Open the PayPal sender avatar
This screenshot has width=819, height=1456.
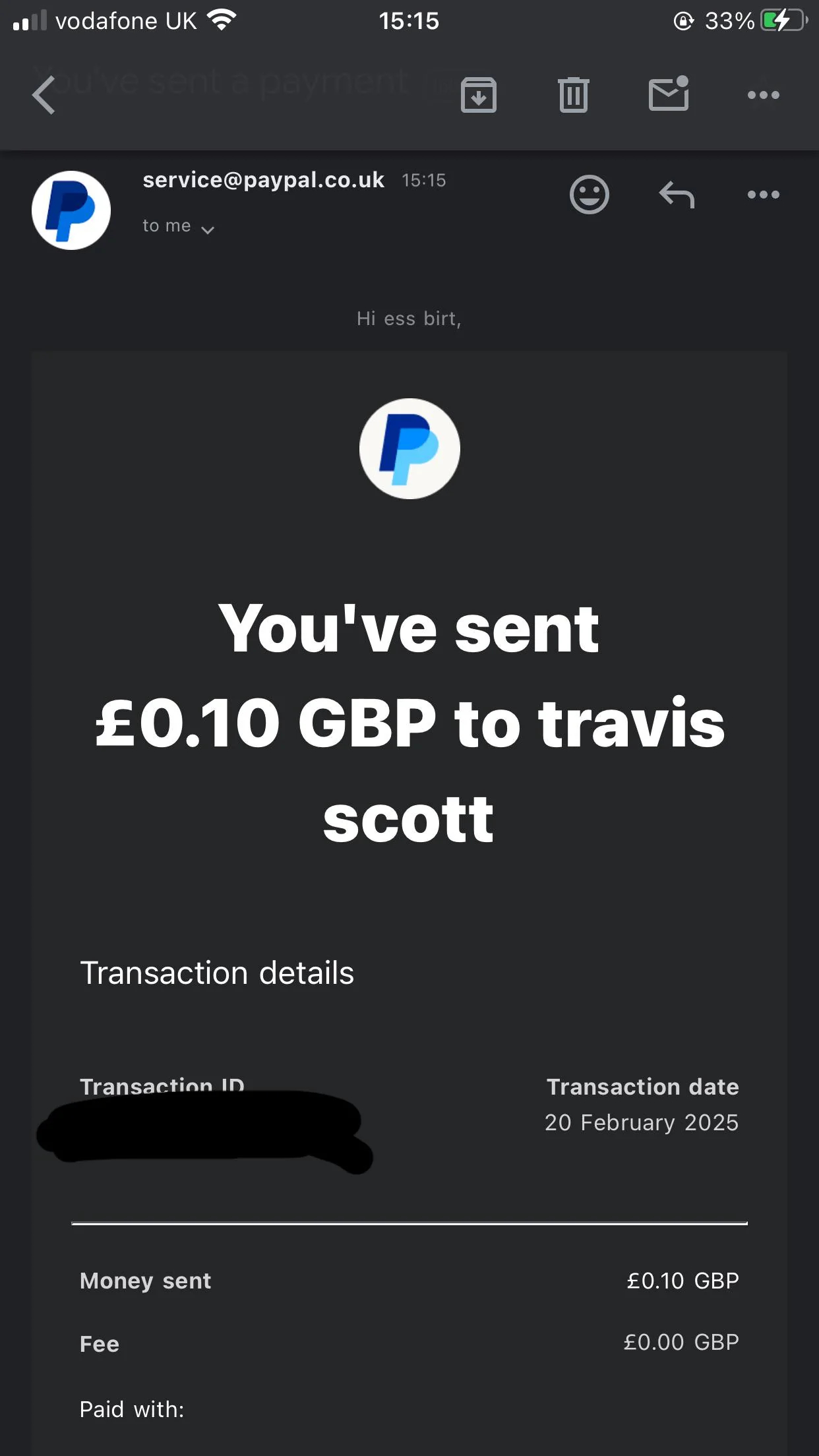tap(71, 210)
